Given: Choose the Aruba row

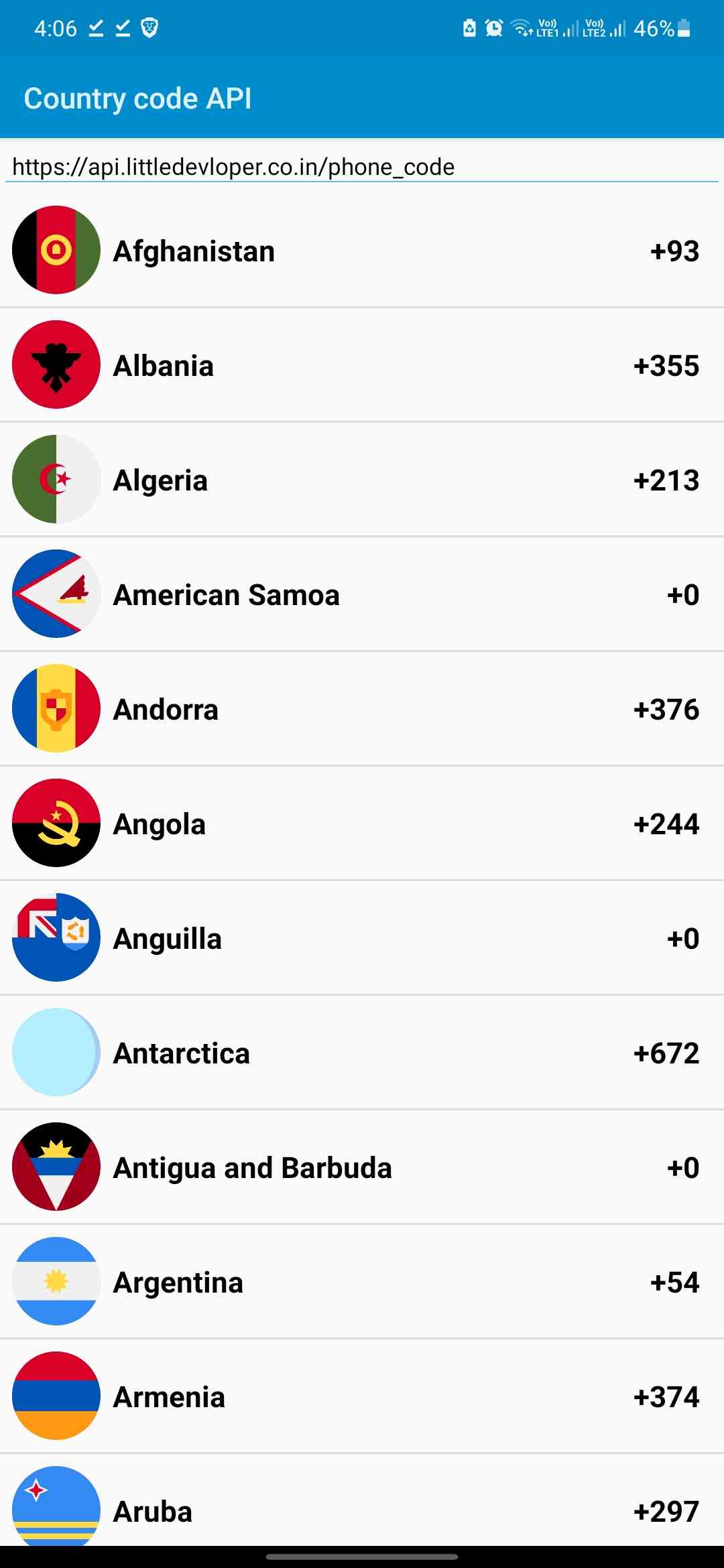Looking at the screenshot, I should click(362, 1508).
